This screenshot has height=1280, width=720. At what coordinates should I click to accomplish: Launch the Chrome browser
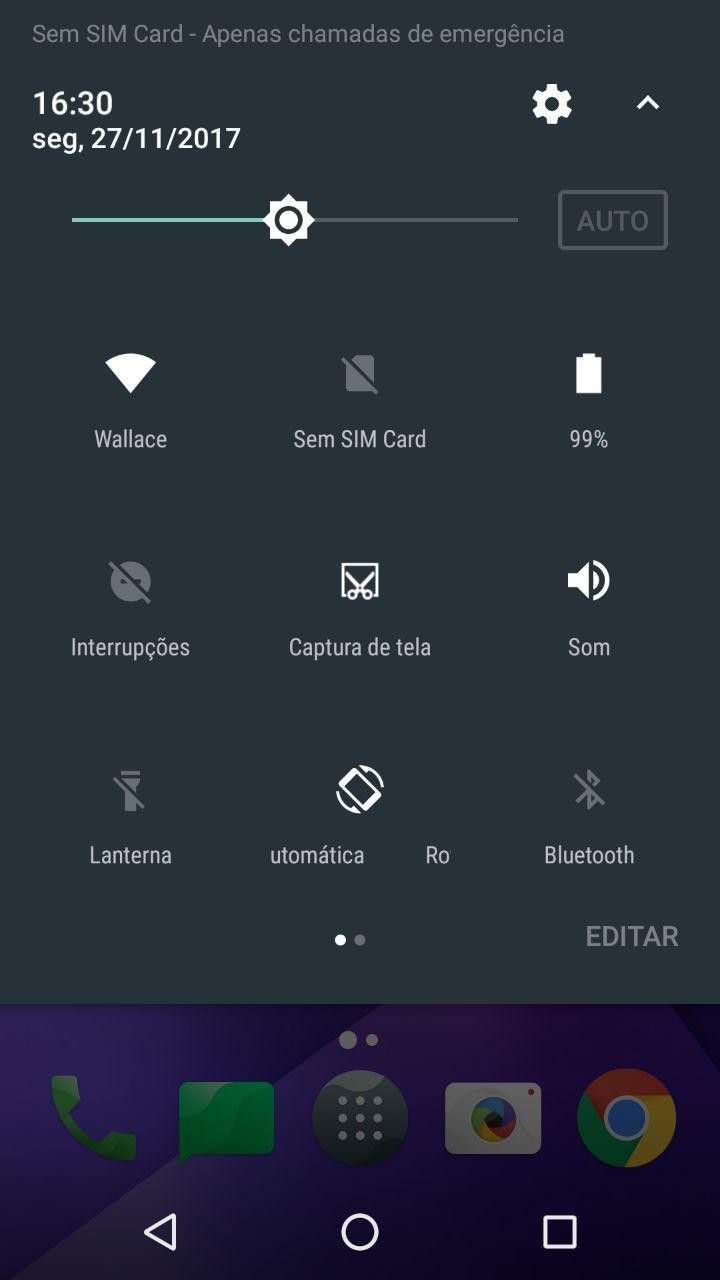click(627, 1118)
